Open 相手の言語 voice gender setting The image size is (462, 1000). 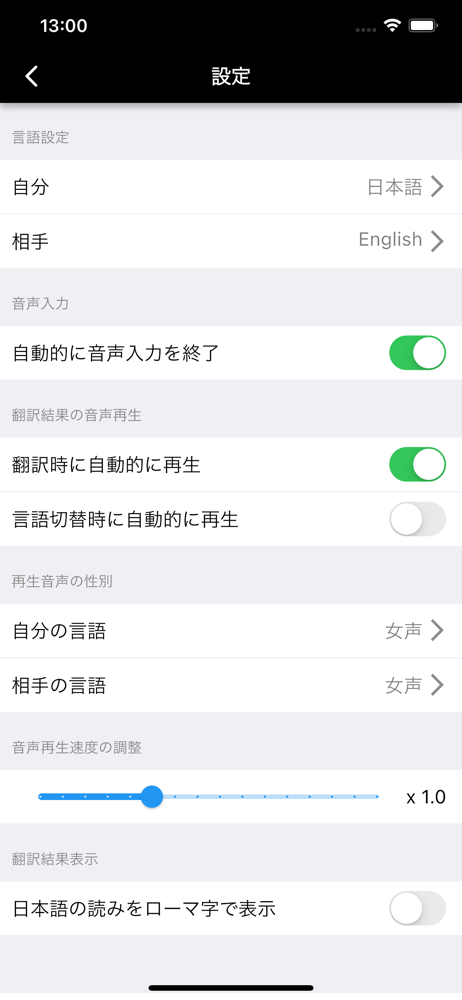[231, 686]
